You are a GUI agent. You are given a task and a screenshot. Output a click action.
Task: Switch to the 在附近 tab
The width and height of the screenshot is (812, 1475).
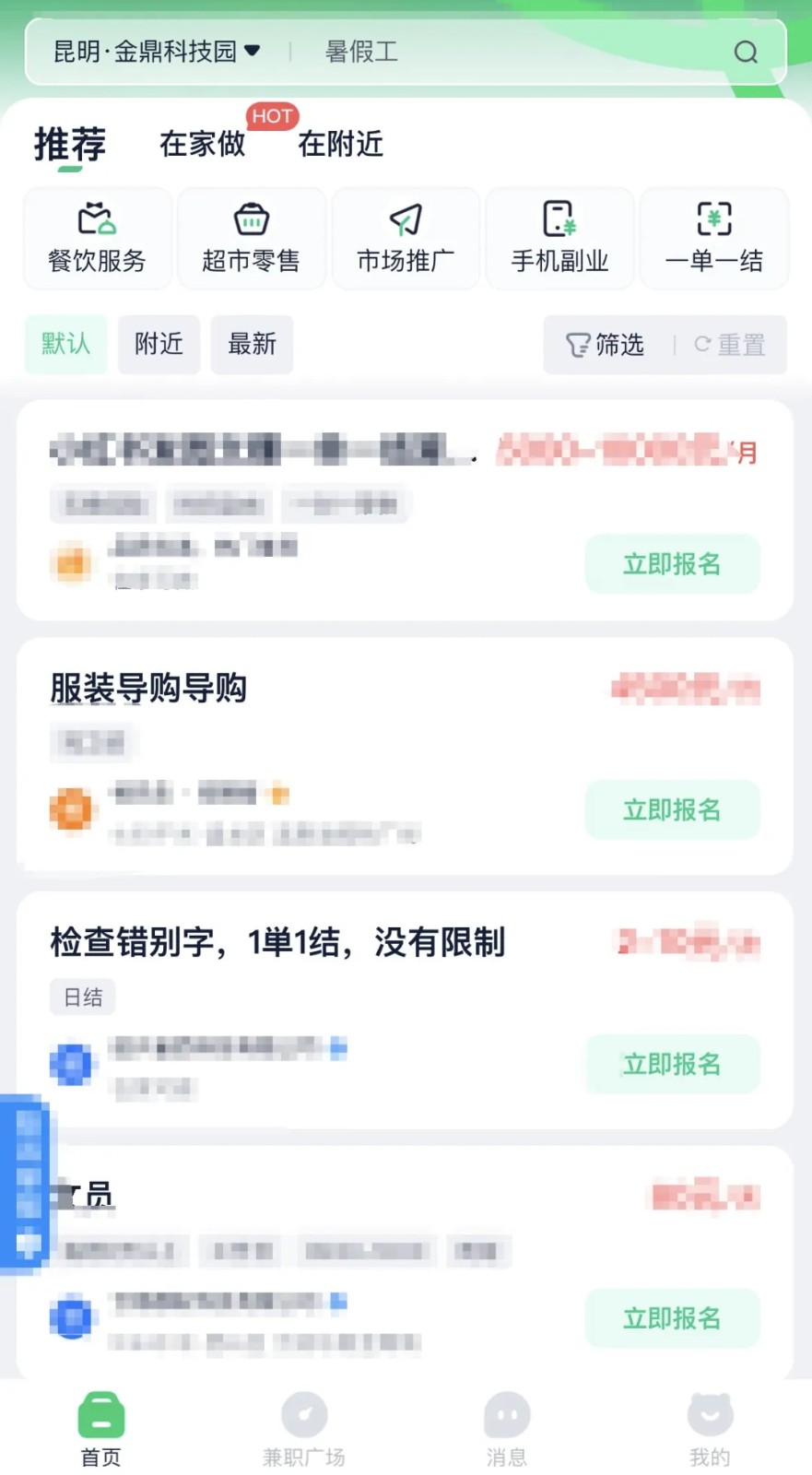[x=339, y=145]
